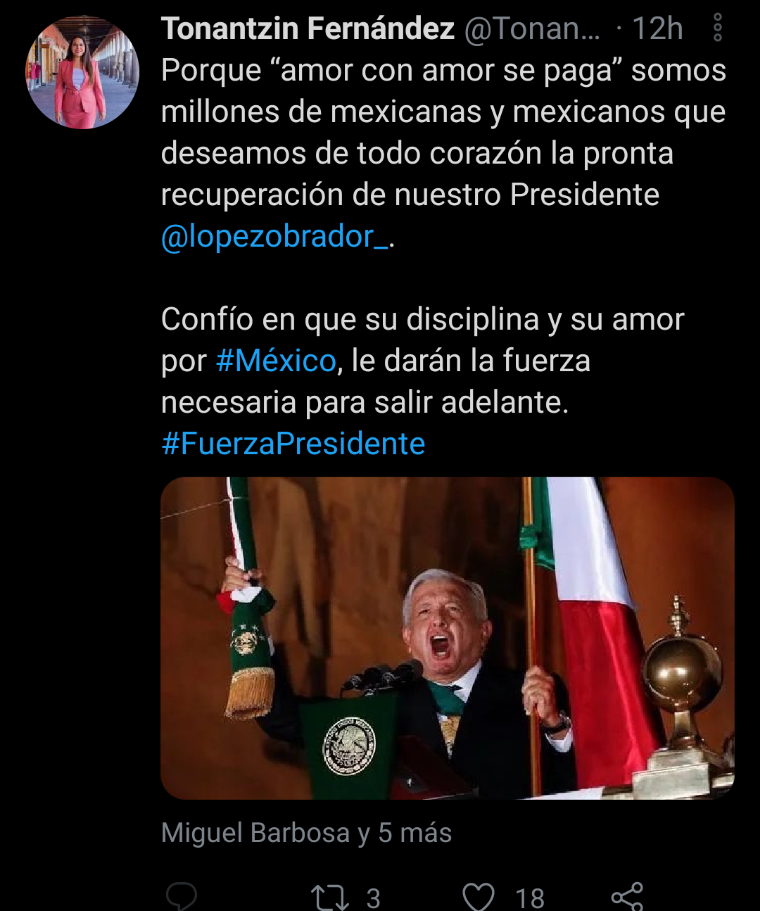The image size is (760, 911).
Task: Open Tonantzin Fernández's name to view her profile
Action: (308, 29)
